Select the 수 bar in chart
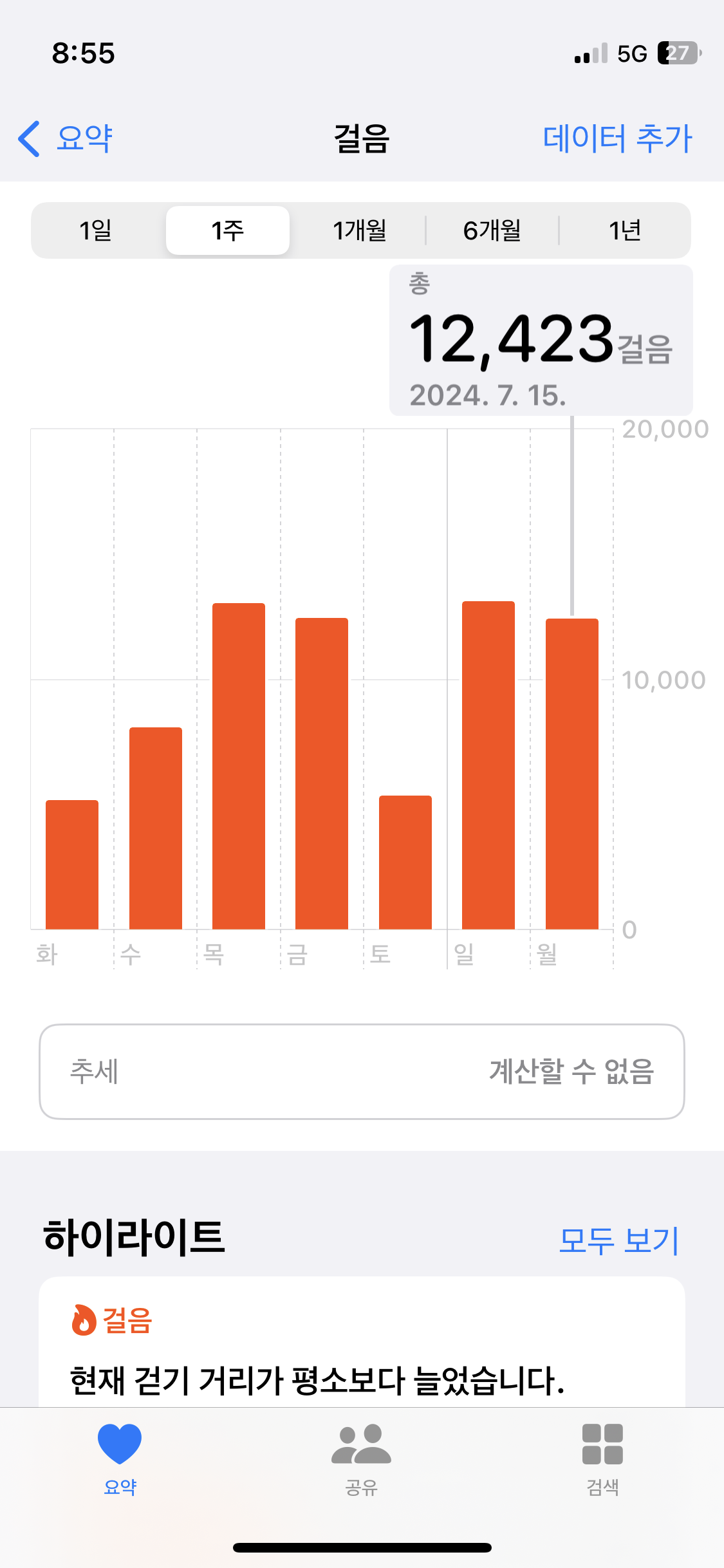The width and height of the screenshot is (724, 1568). tap(156, 828)
